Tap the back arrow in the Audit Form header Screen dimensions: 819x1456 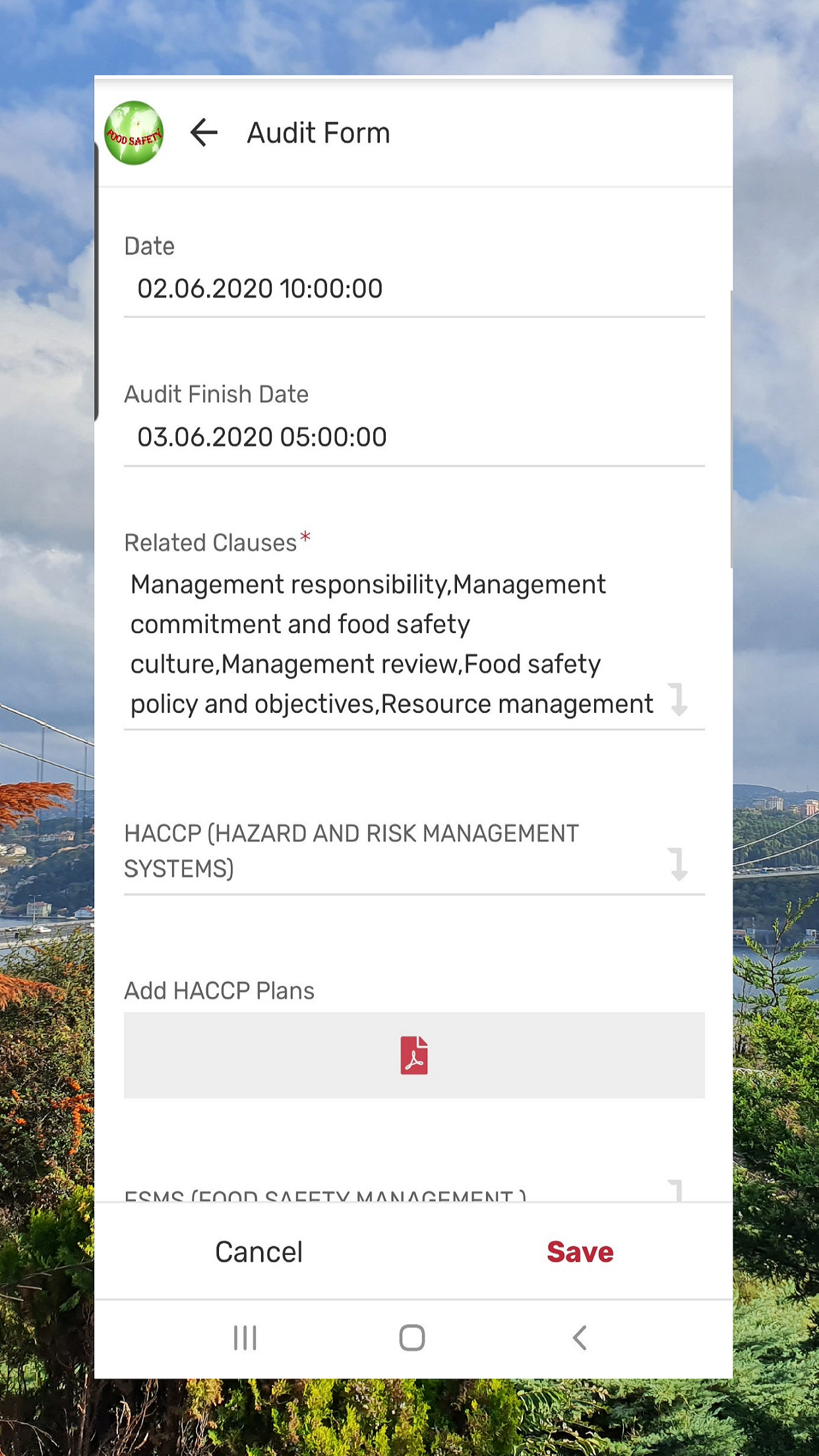pos(204,132)
